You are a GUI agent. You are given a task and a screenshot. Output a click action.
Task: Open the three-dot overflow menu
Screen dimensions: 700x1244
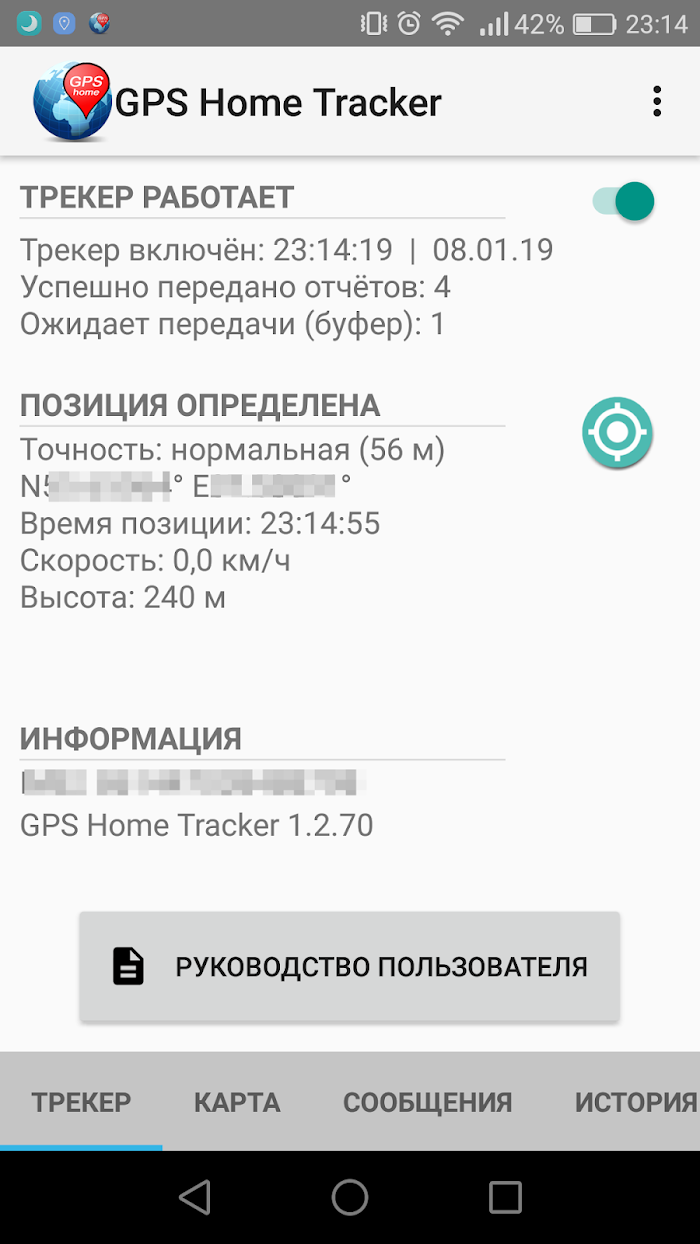point(656,102)
